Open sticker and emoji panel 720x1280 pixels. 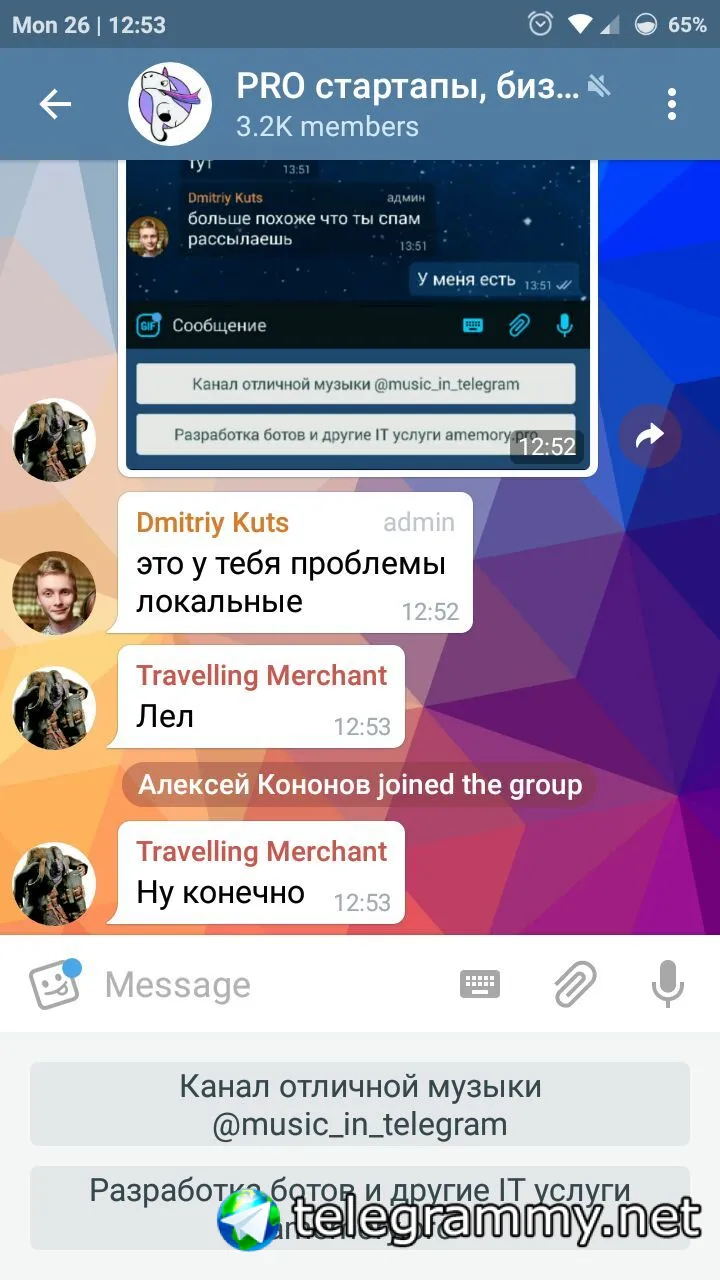[54, 985]
